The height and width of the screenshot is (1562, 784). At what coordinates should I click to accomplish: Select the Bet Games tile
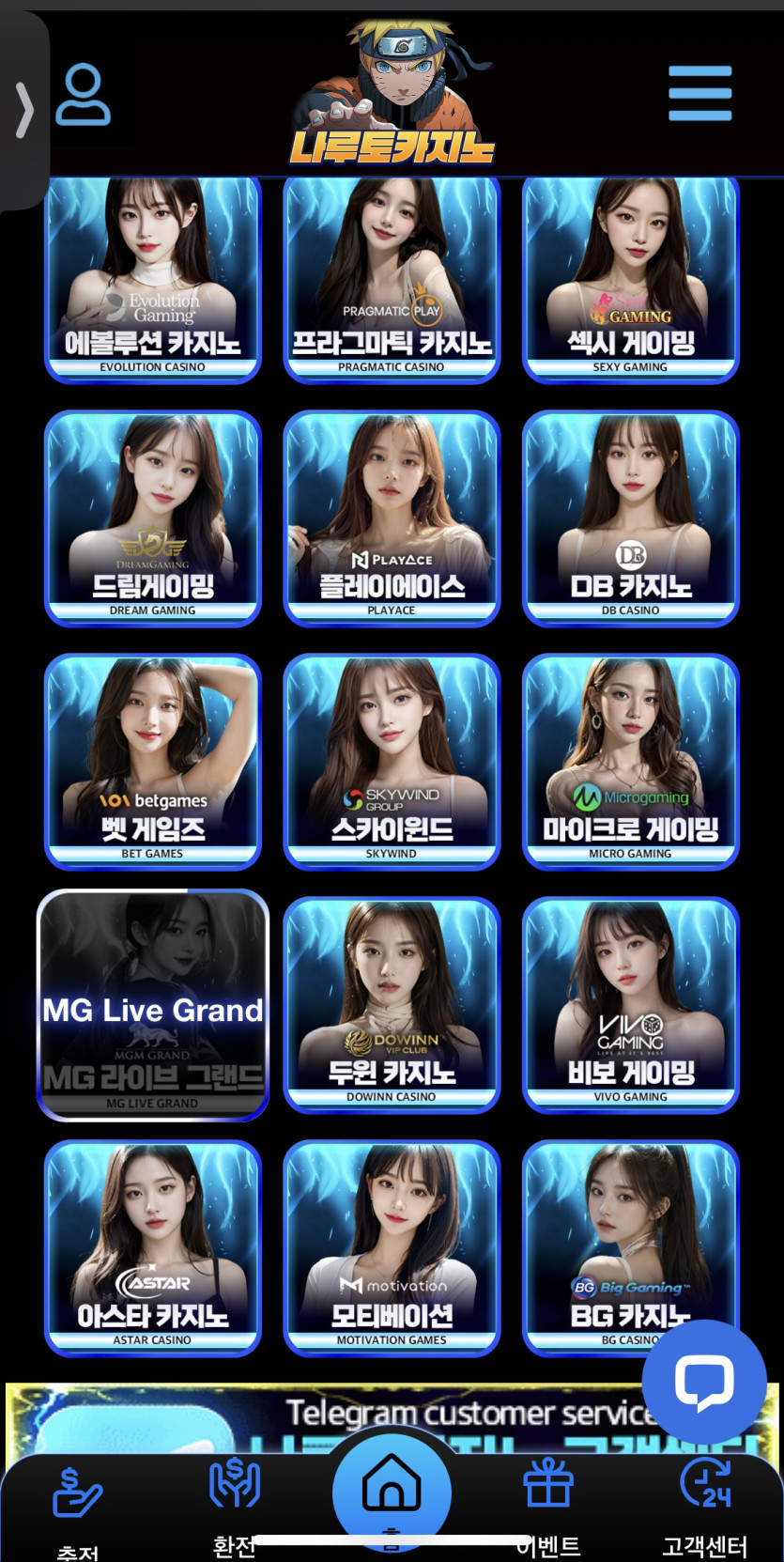[152, 761]
